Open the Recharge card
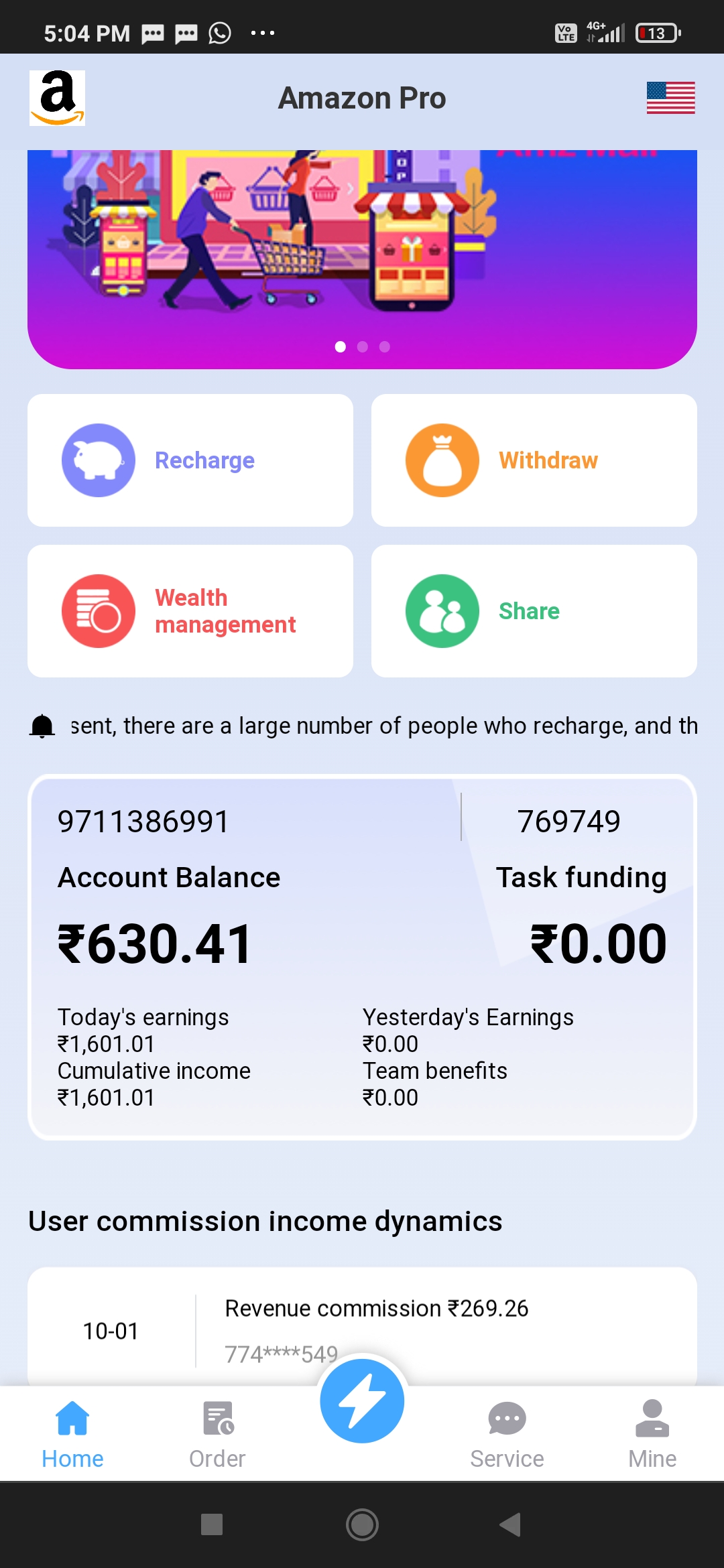 point(190,460)
